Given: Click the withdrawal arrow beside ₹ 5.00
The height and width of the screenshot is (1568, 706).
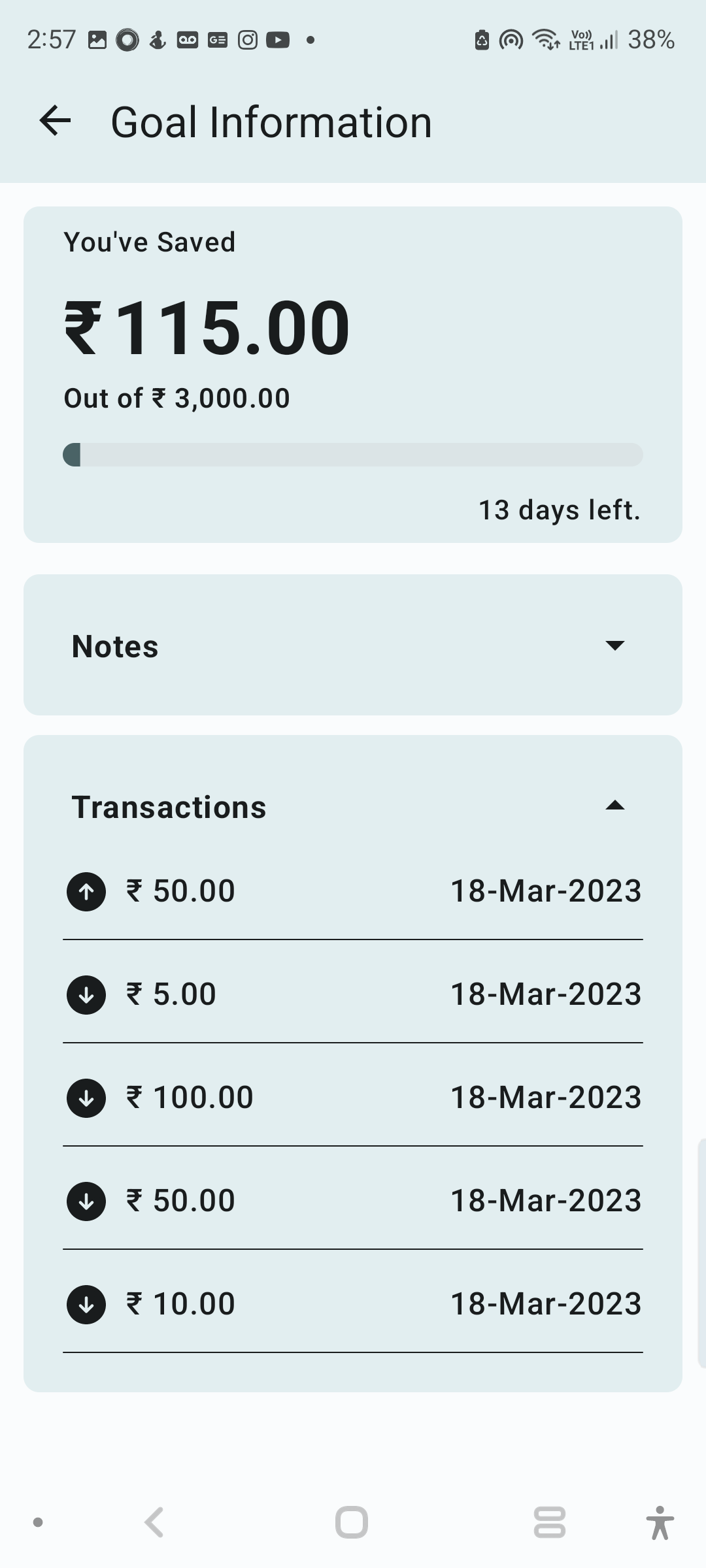Looking at the screenshot, I should (x=86, y=994).
